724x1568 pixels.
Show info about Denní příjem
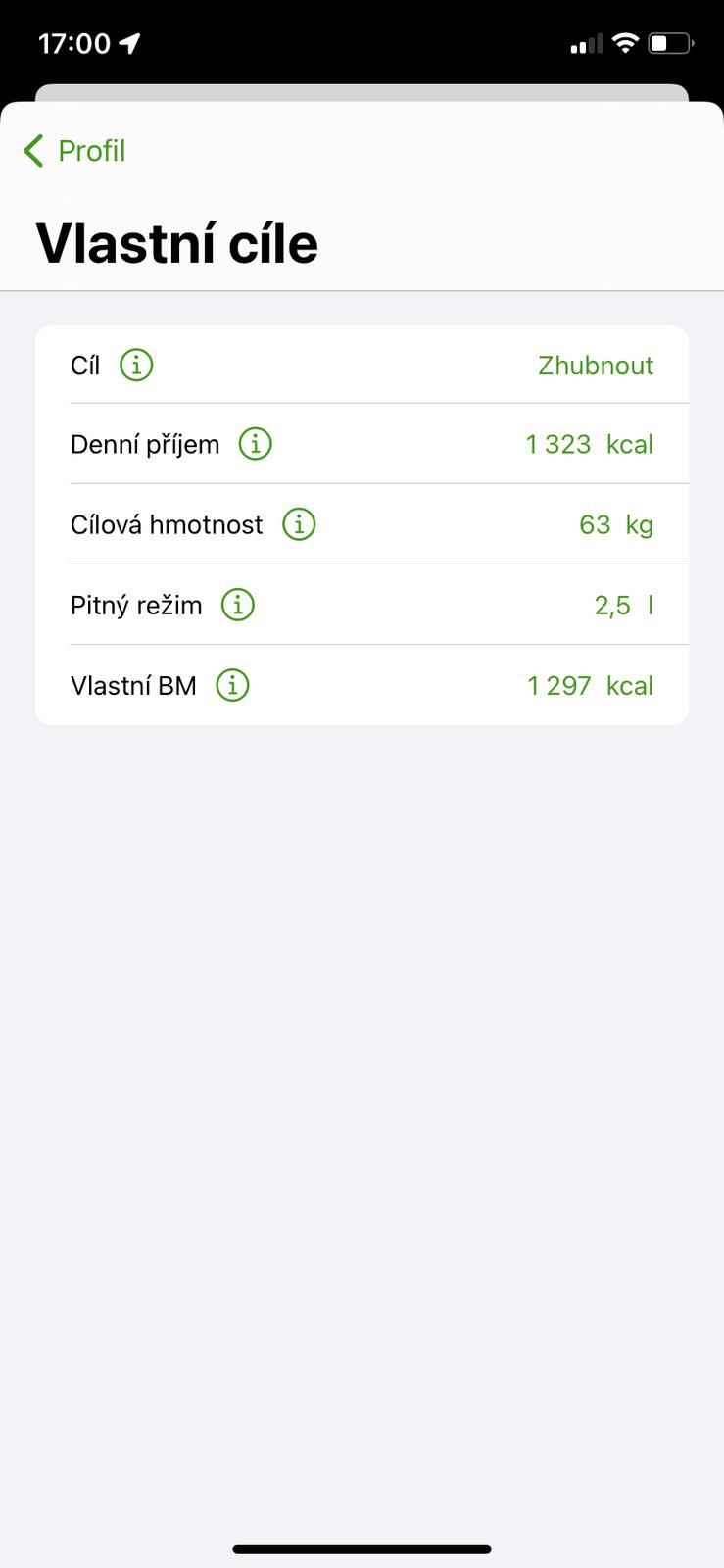coord(256,444)
